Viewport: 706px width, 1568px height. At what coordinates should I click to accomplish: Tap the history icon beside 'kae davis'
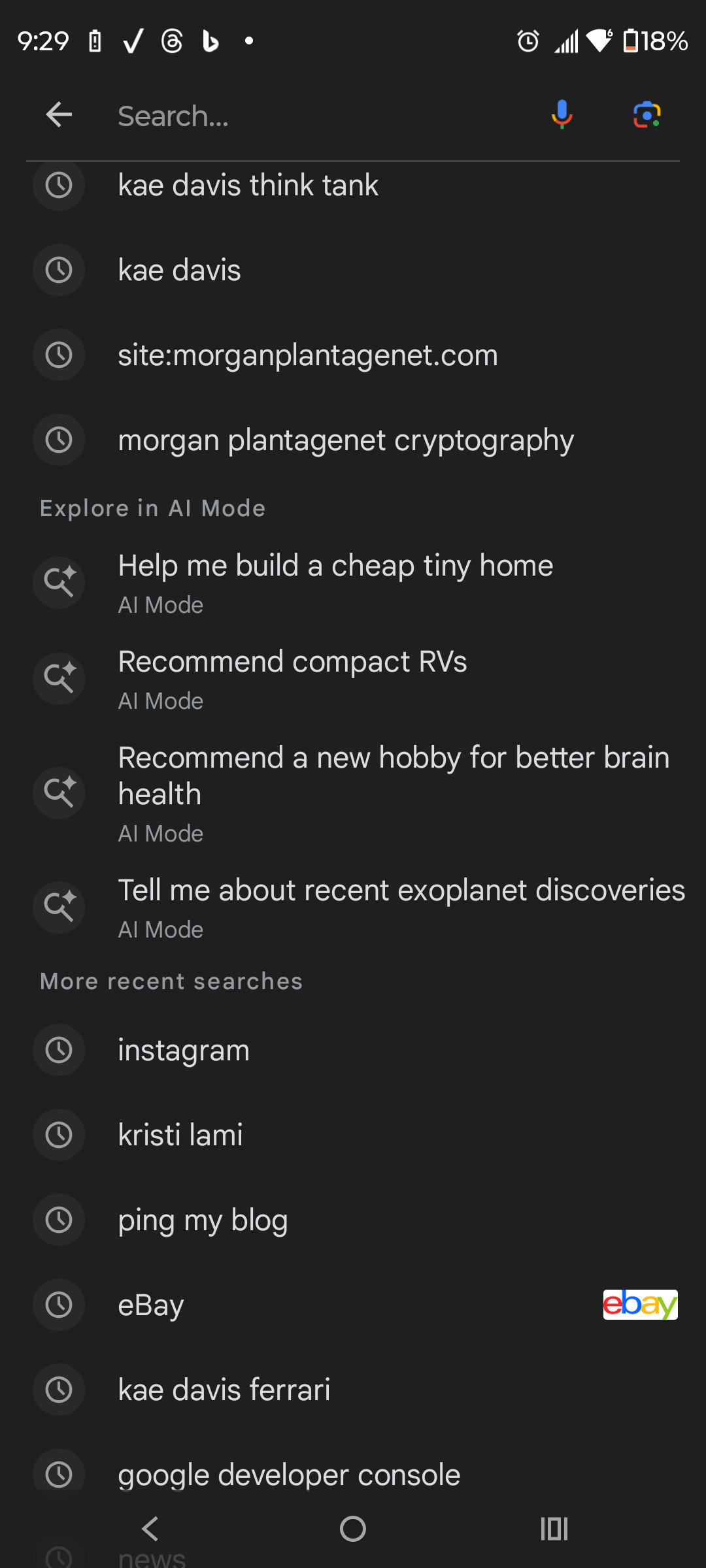tap(58, 269)
